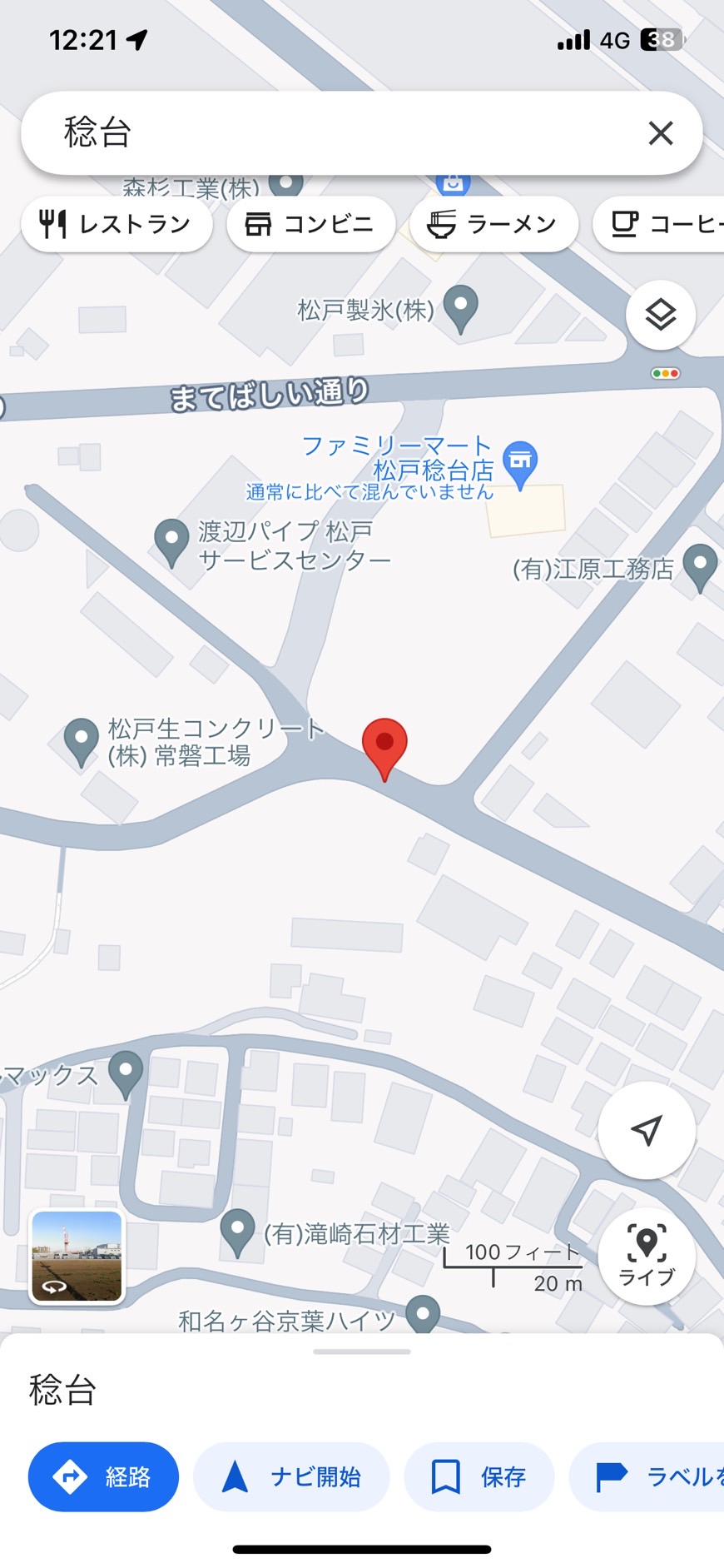The image size is (724, 1568).
Task: Get directions with the 経路 button
Action: tap(103, 1476)
